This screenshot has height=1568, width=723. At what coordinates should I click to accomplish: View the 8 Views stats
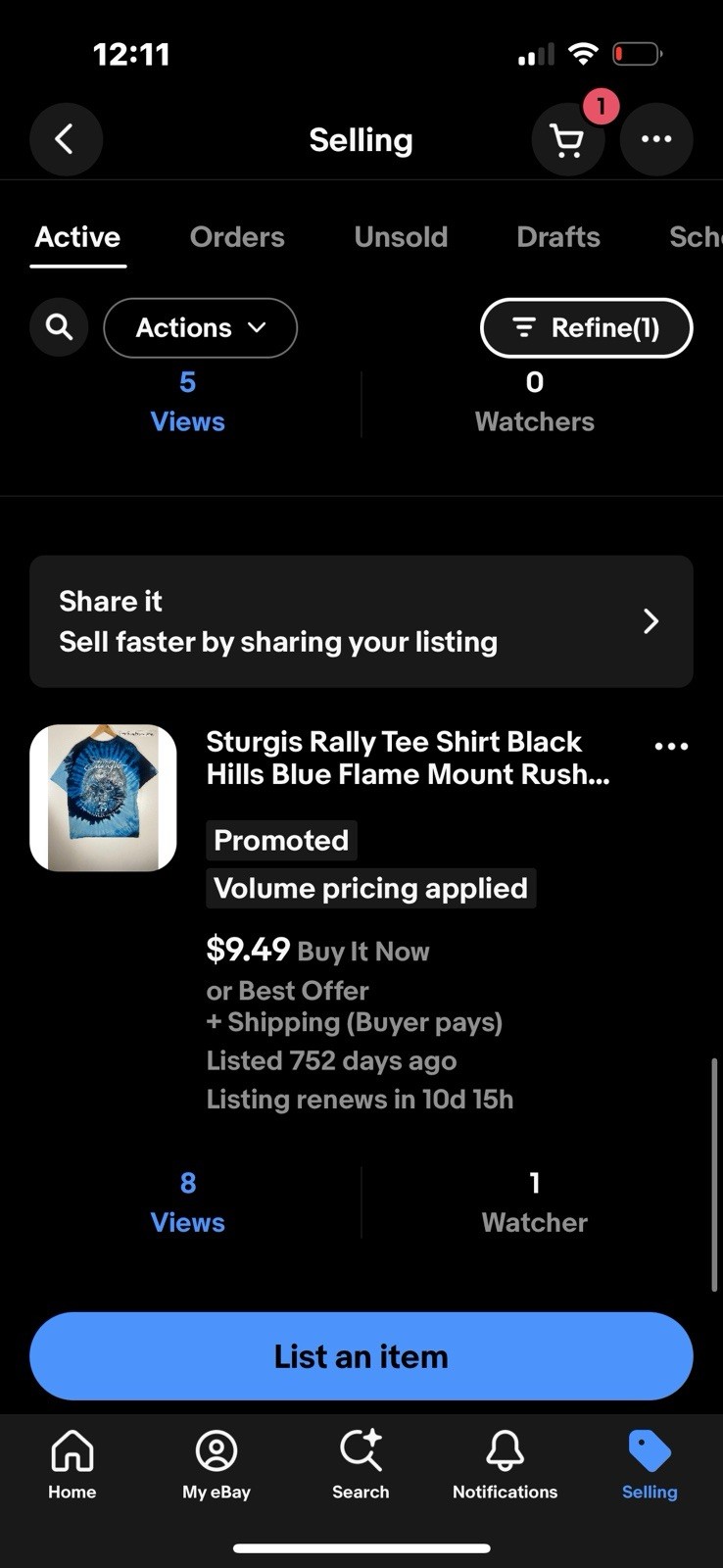tap(187, 1202)
